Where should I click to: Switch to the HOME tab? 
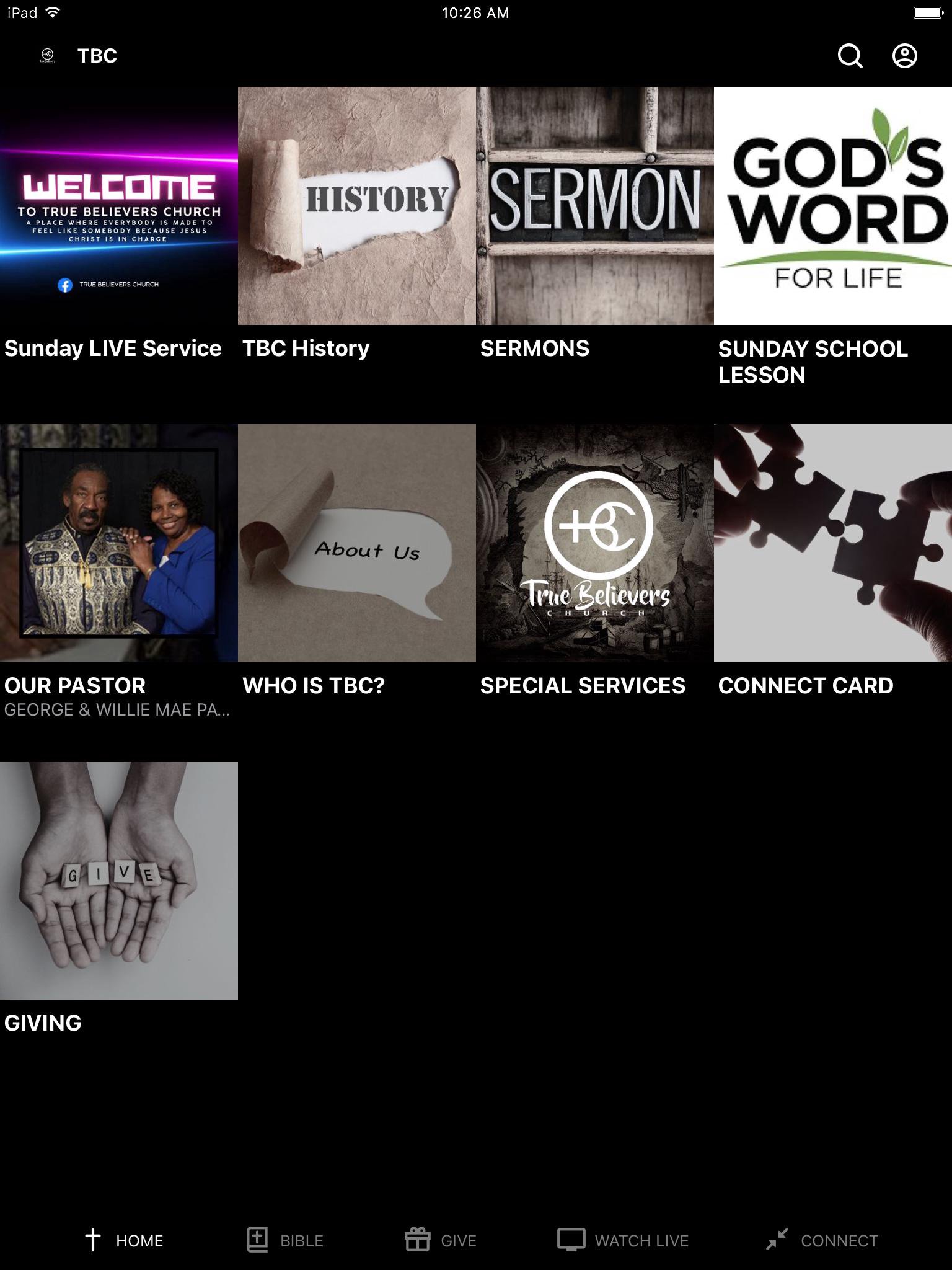[124, 1240]
